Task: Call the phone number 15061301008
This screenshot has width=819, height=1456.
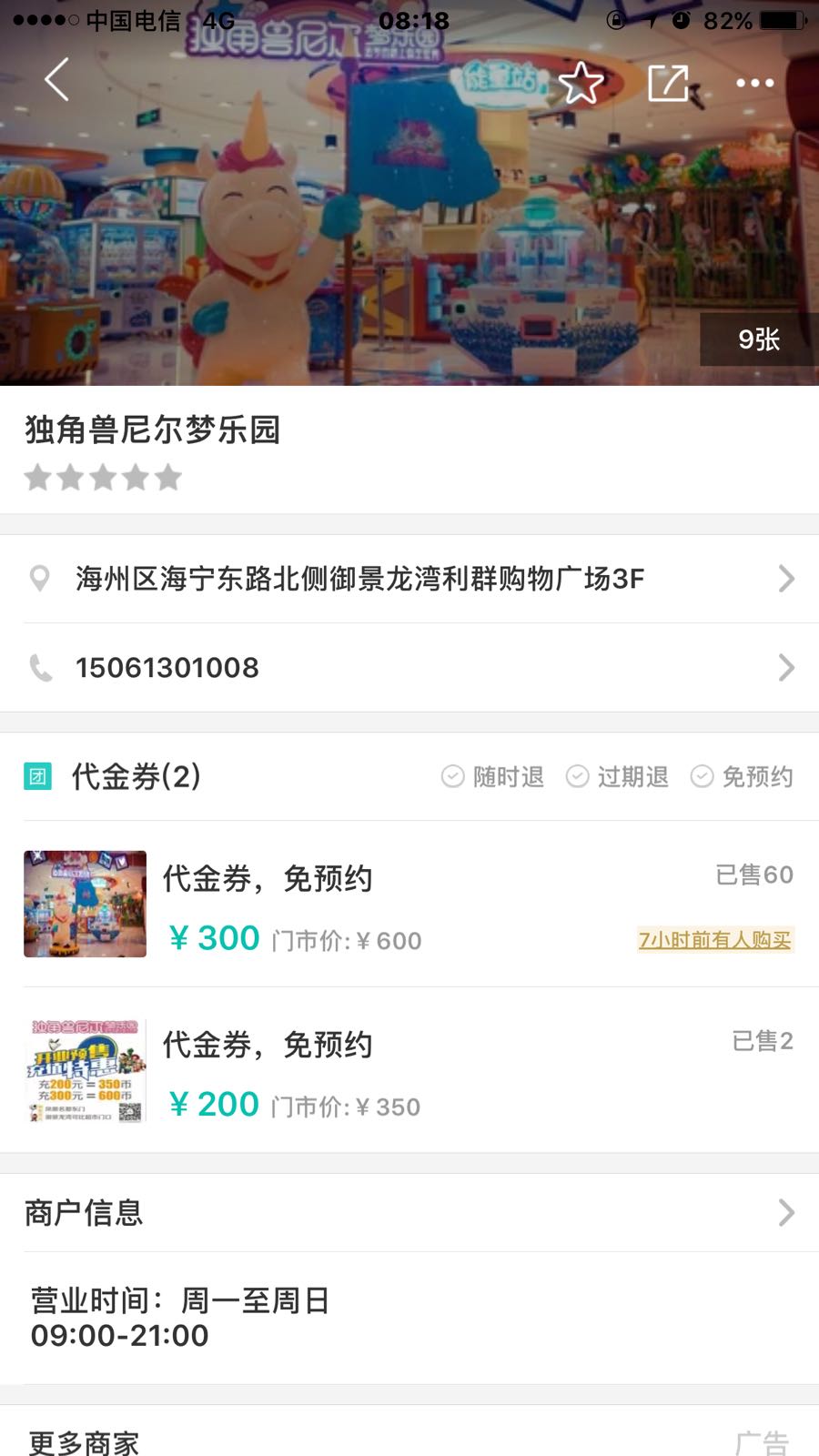Action: tap(409, 668)
